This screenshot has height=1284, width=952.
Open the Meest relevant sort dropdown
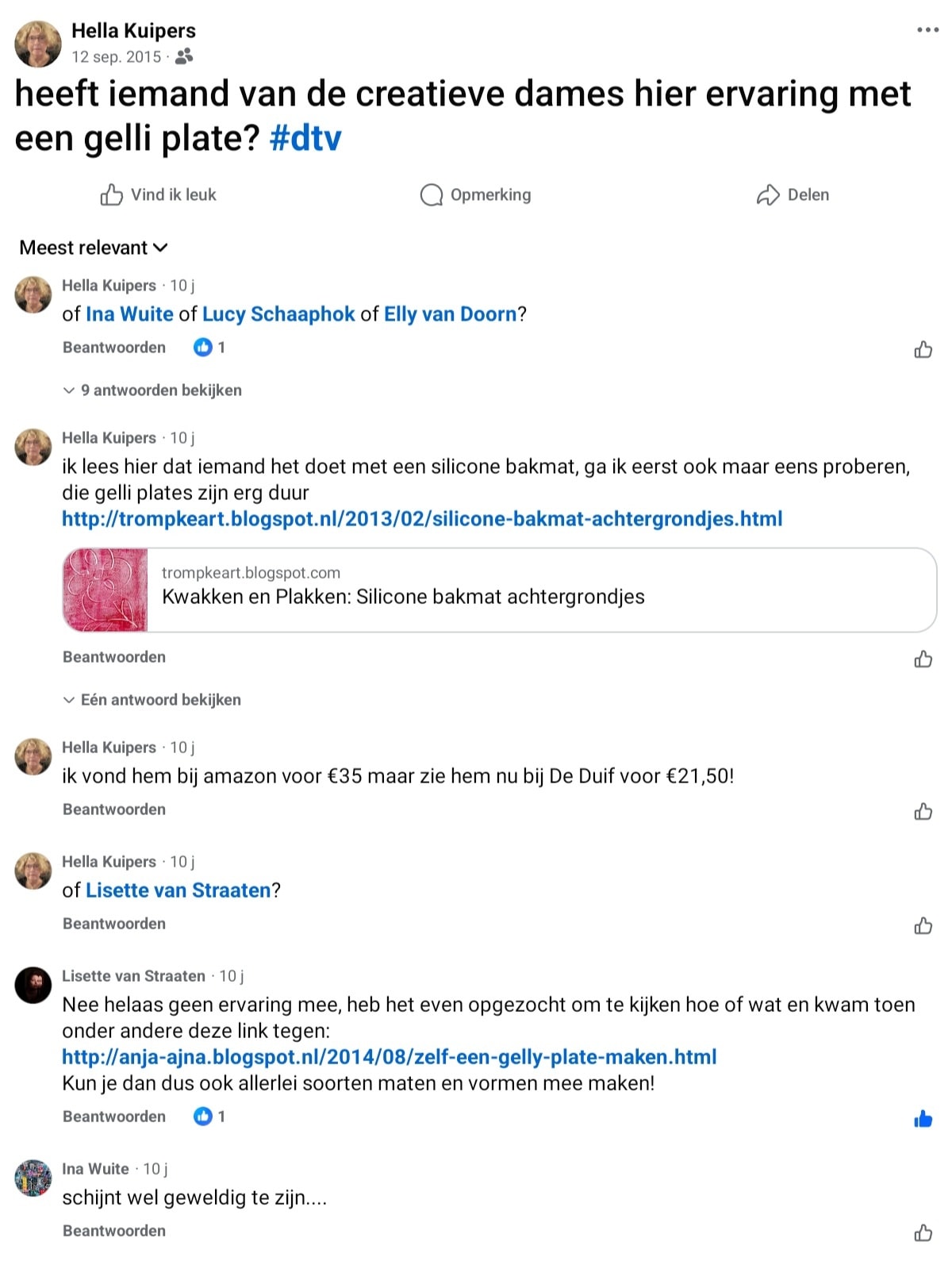94,248
